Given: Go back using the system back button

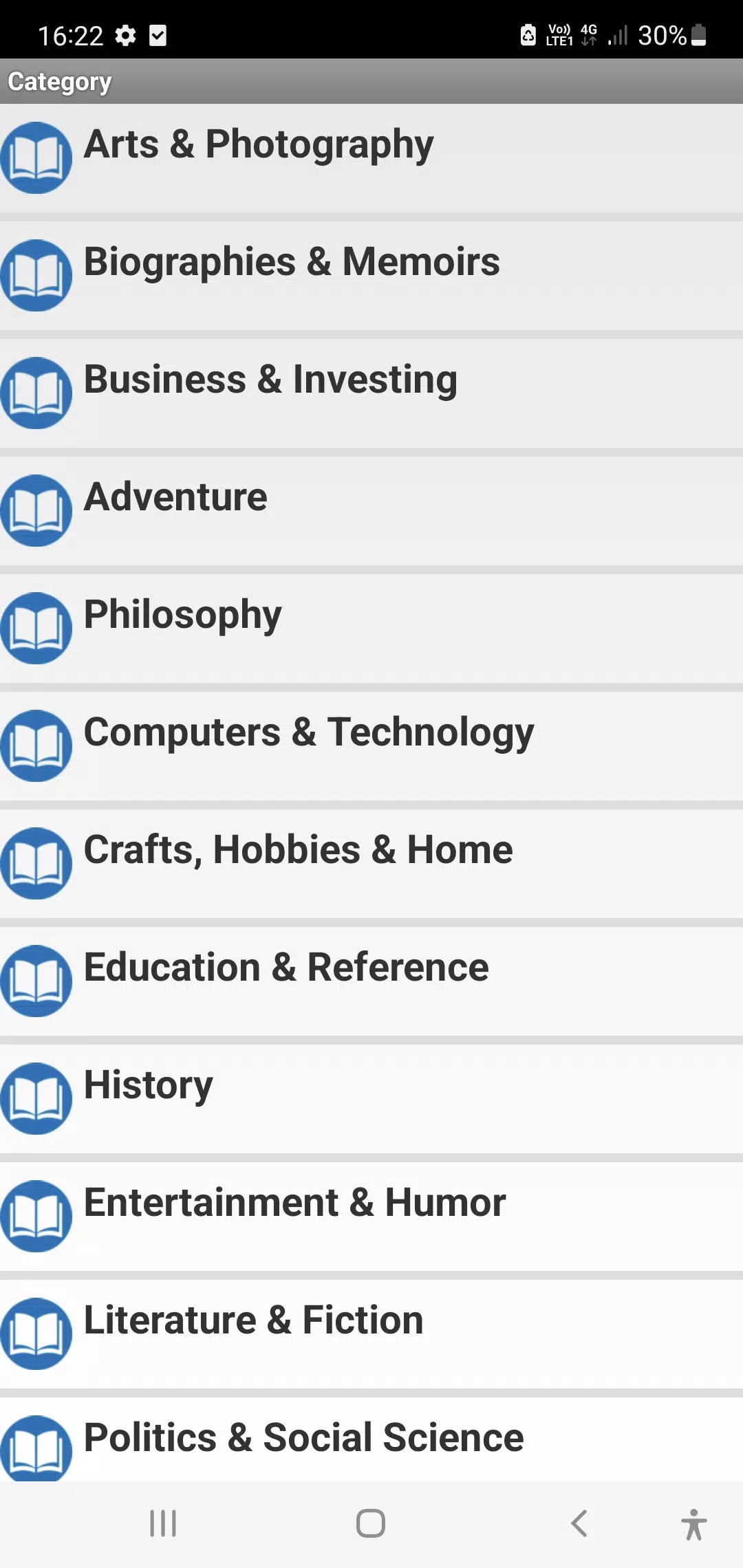Looking at the screenshot, I should (579, 1523).
